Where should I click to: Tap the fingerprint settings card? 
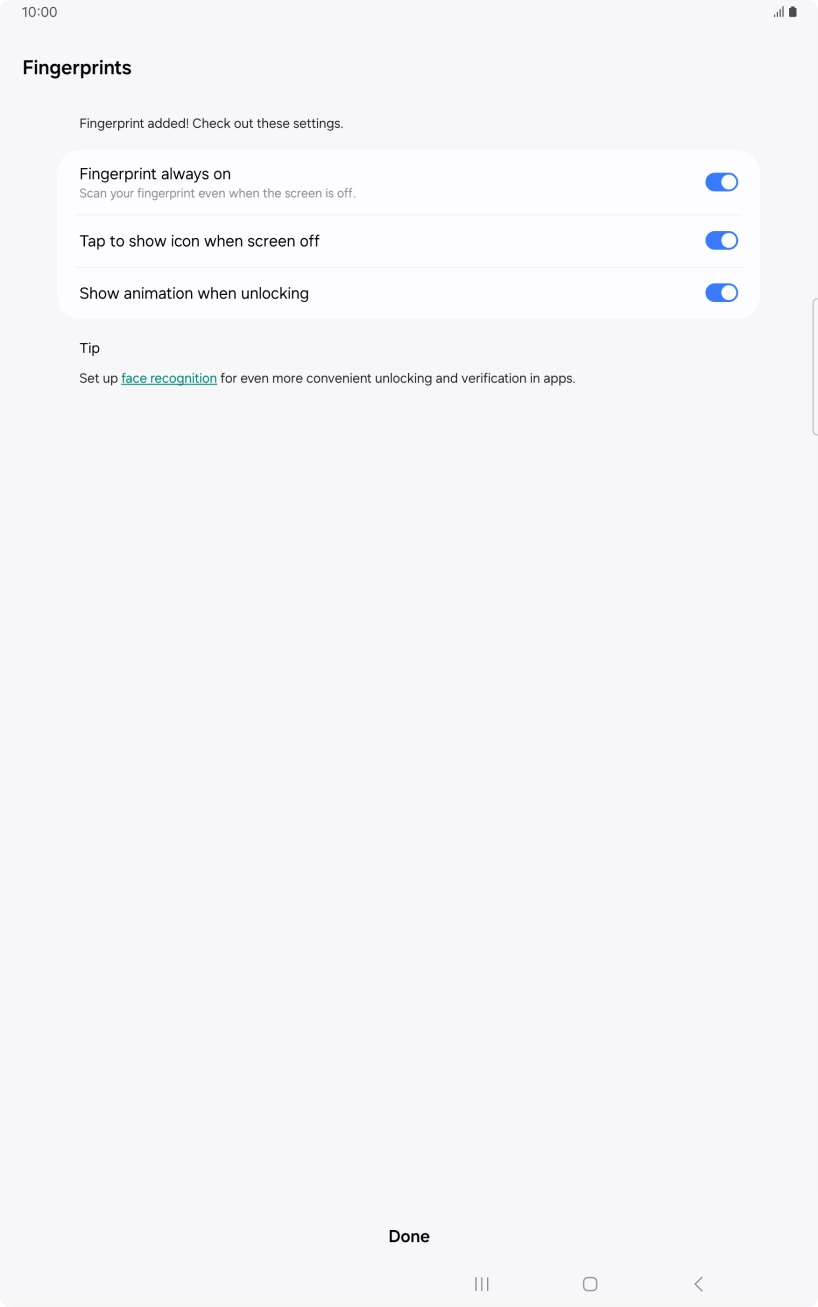point(408,234)
